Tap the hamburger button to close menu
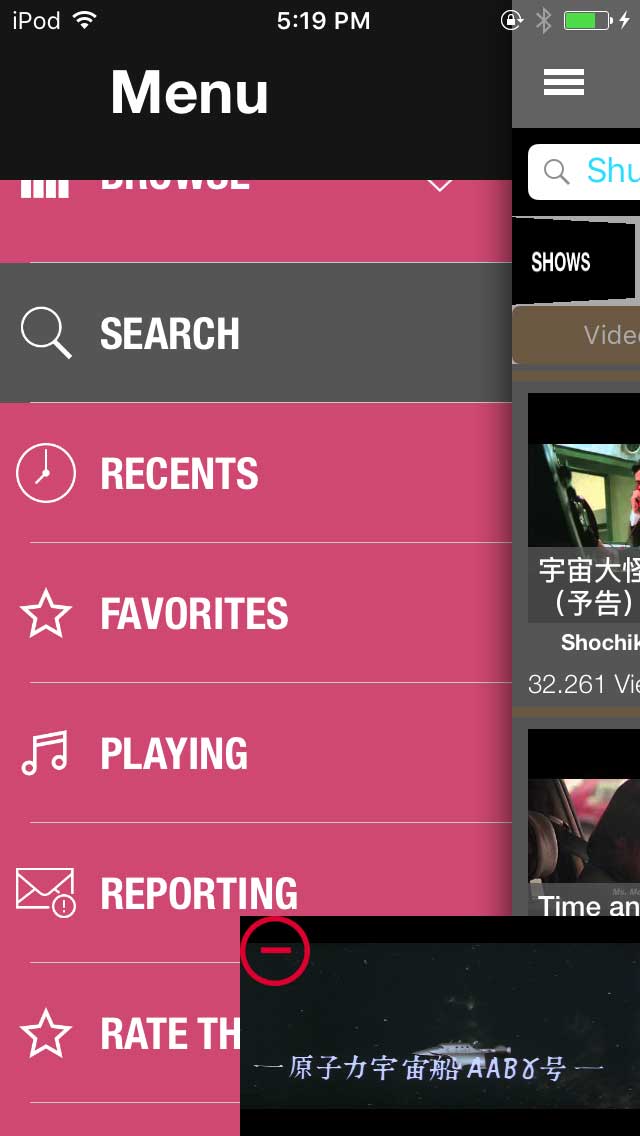Image resolution: width=640 pixels, height=1136 pixels. click(x=564, y=83)
